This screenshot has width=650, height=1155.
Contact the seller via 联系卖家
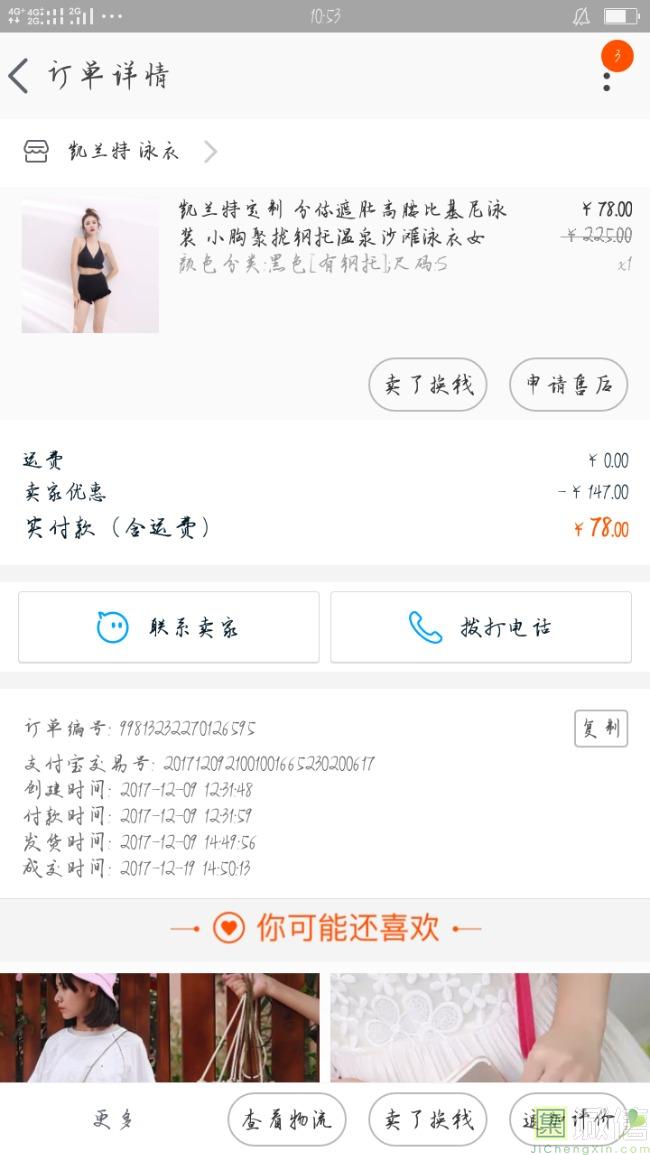(168, 627)
